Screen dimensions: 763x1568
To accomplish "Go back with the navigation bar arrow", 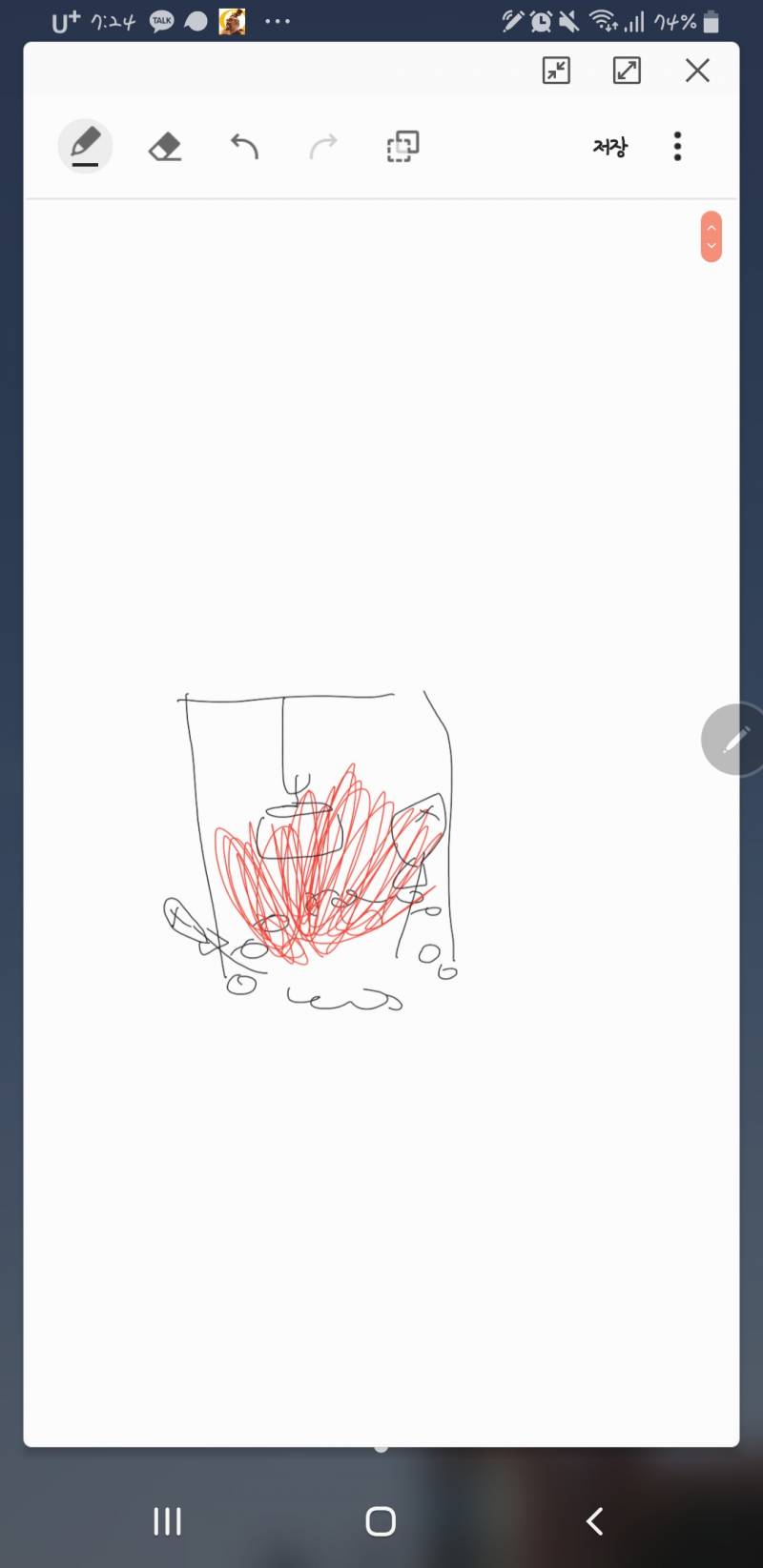I will click(x=594, y=1520).
